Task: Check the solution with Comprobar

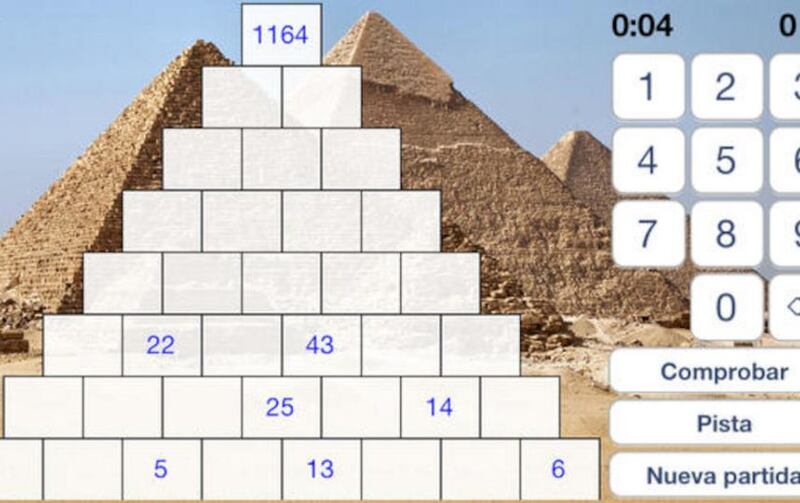Action: (710, 372)
